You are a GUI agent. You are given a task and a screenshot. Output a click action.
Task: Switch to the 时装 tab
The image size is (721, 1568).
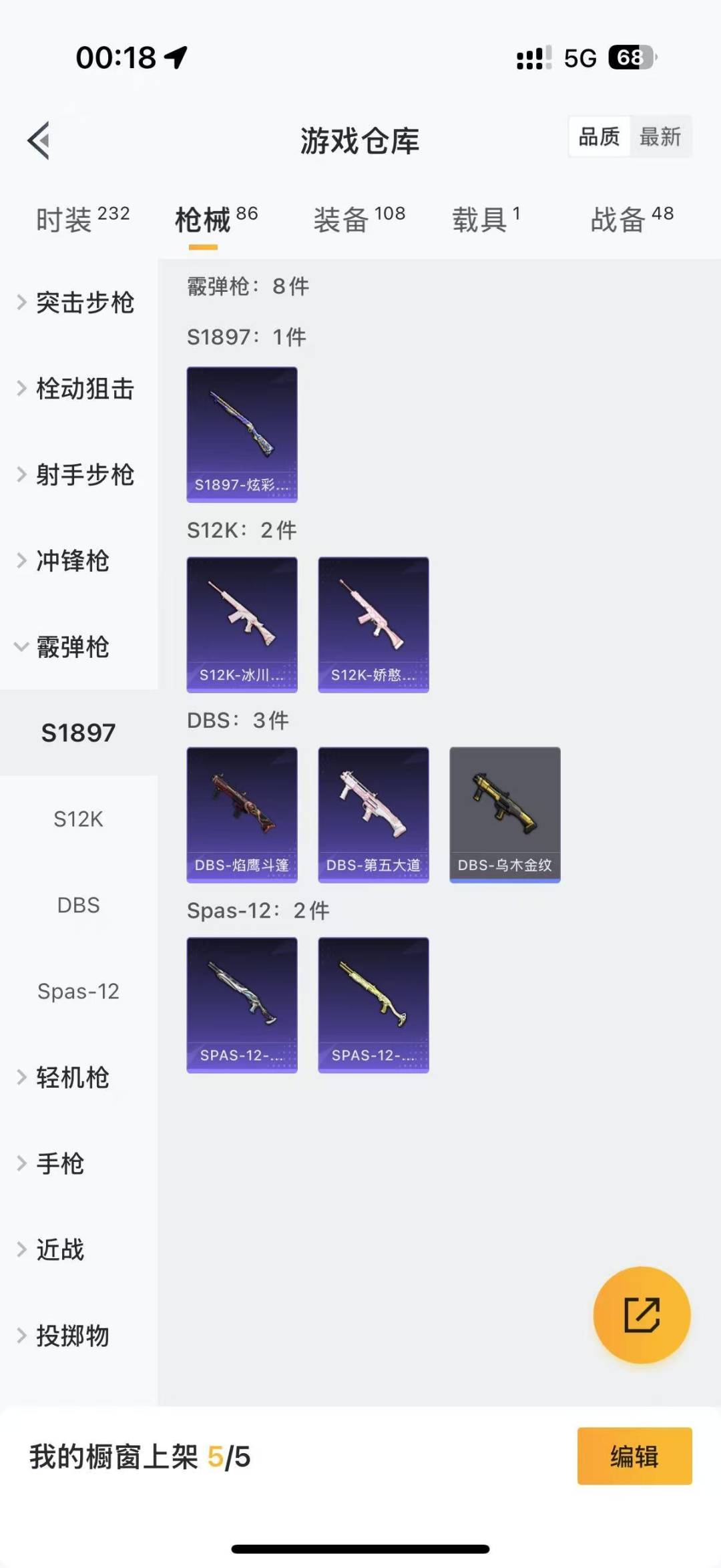click(x=82, y=219)
